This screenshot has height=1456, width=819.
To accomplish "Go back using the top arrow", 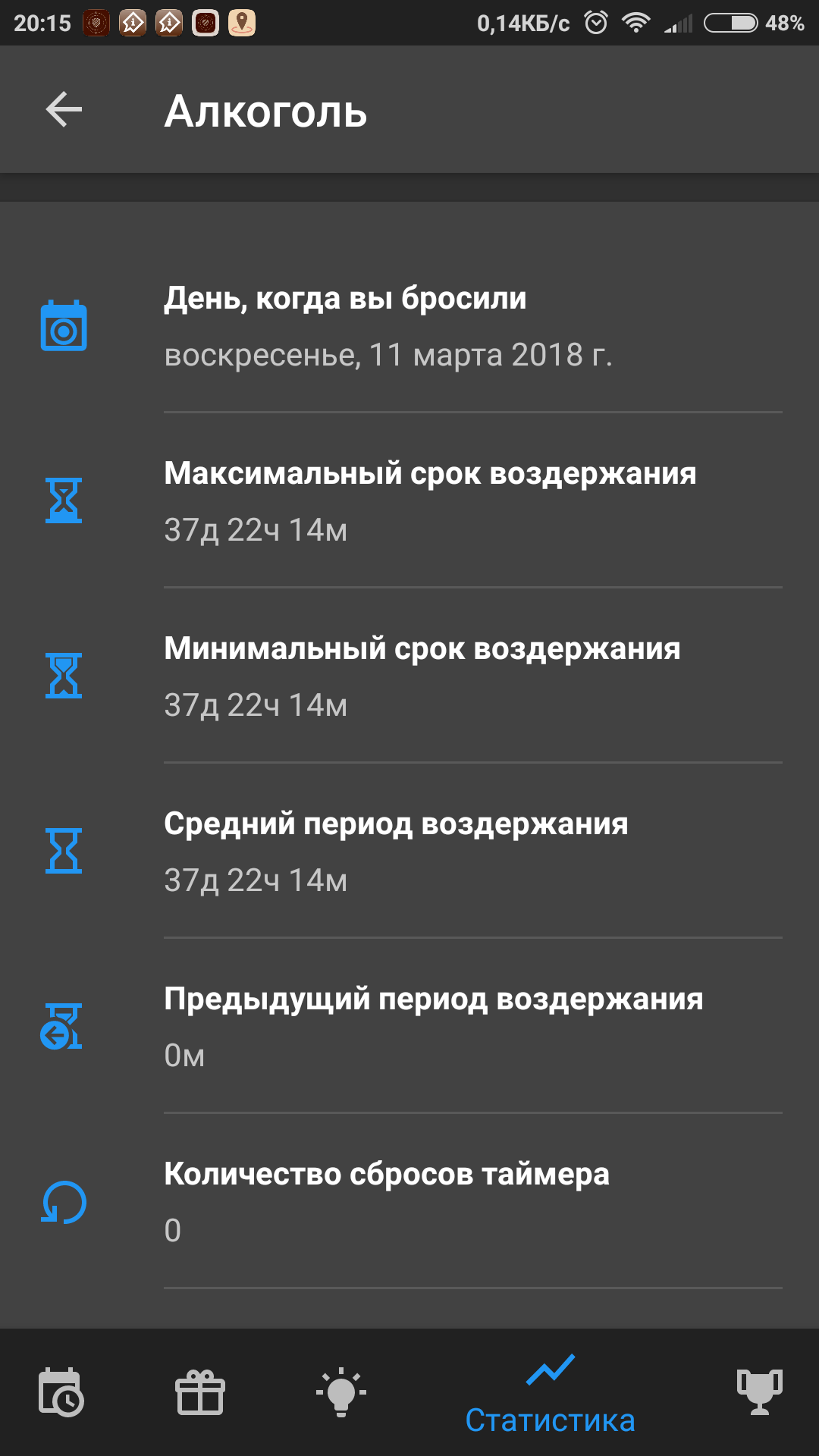I will tap(64, 110).
